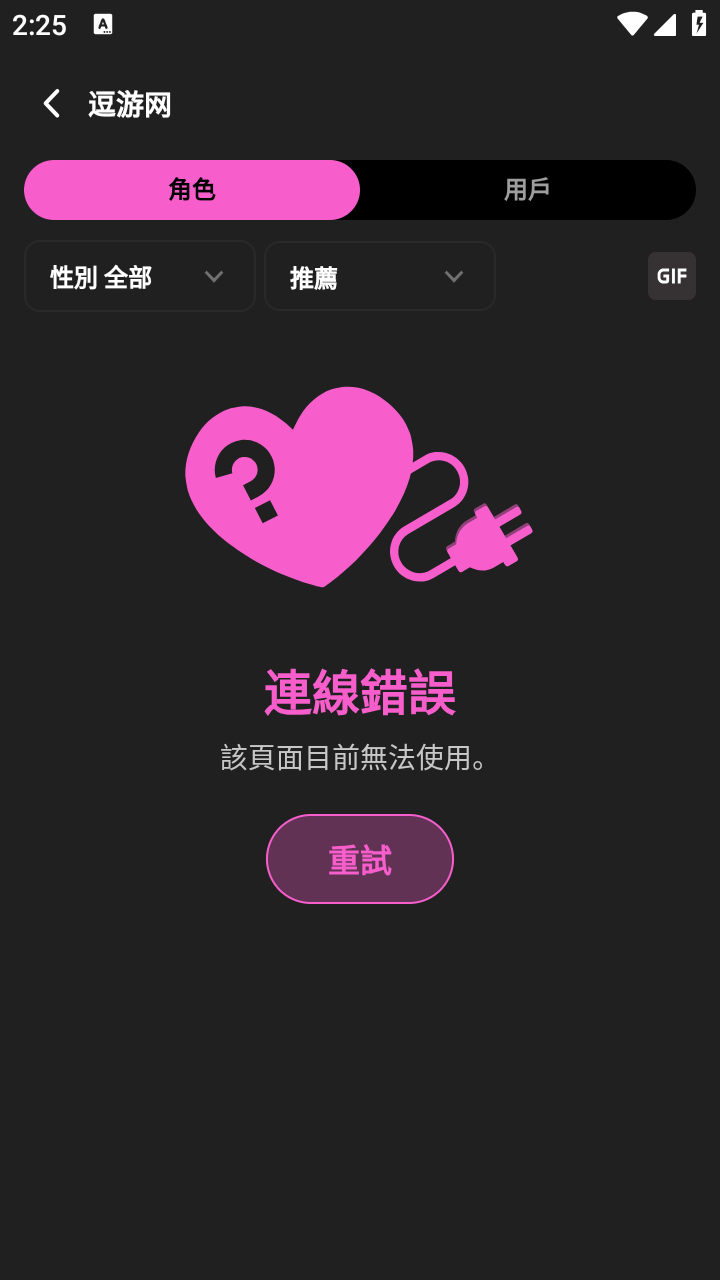Toggle the GIF-only display mode
Screen dimensions: 720x1280
(671, 276)
